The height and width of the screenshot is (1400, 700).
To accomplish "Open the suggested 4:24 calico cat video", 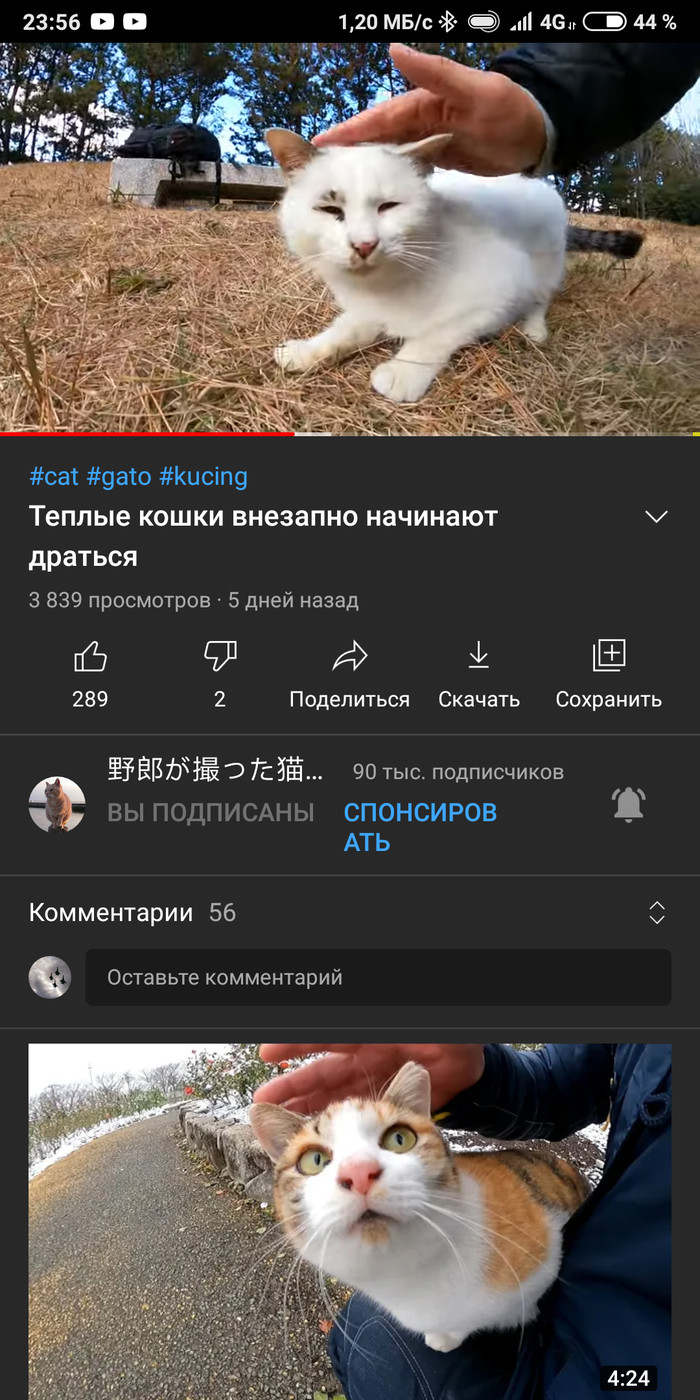I will (x=350, y=1220).
